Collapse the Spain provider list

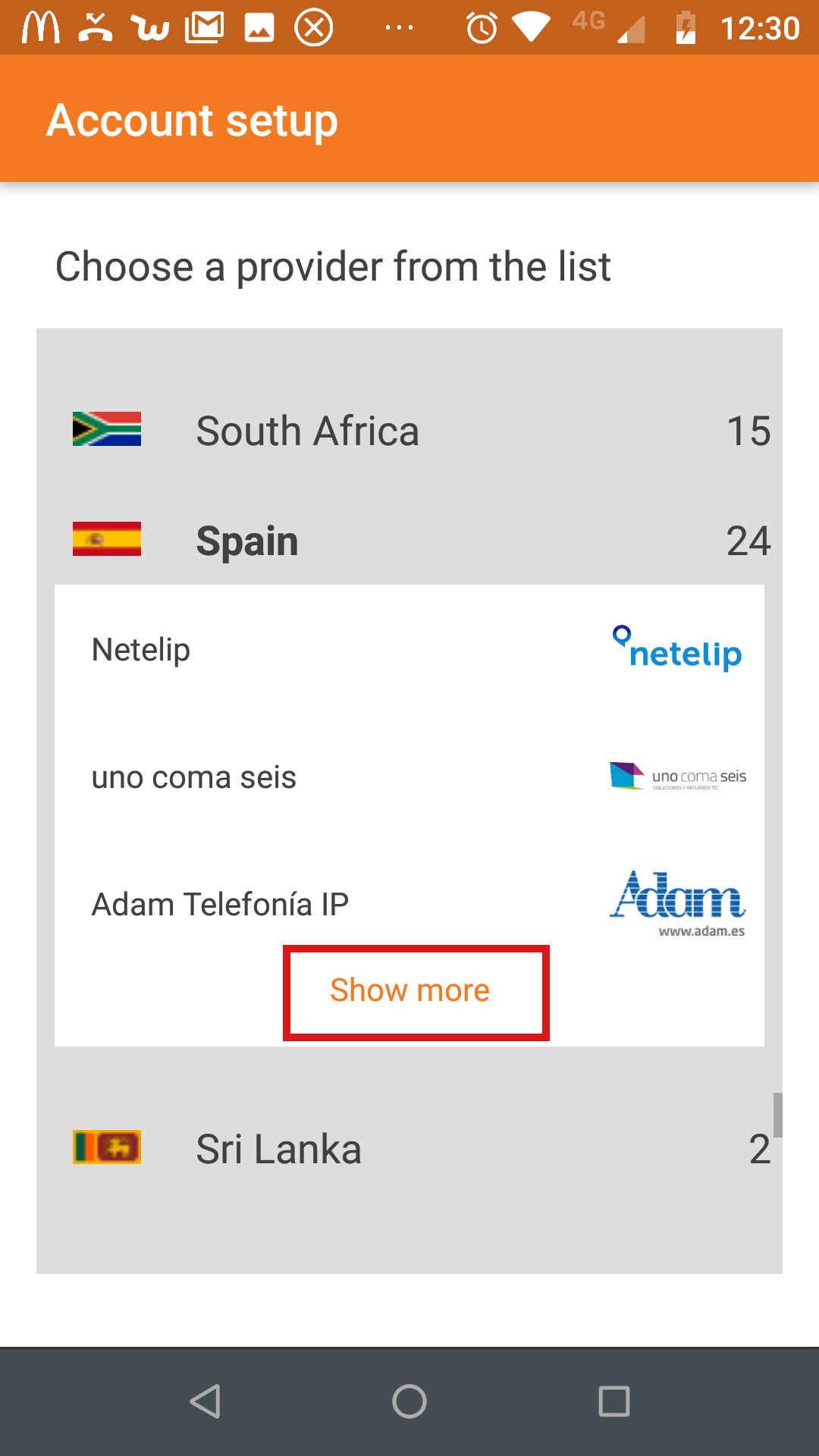(409, 541)
